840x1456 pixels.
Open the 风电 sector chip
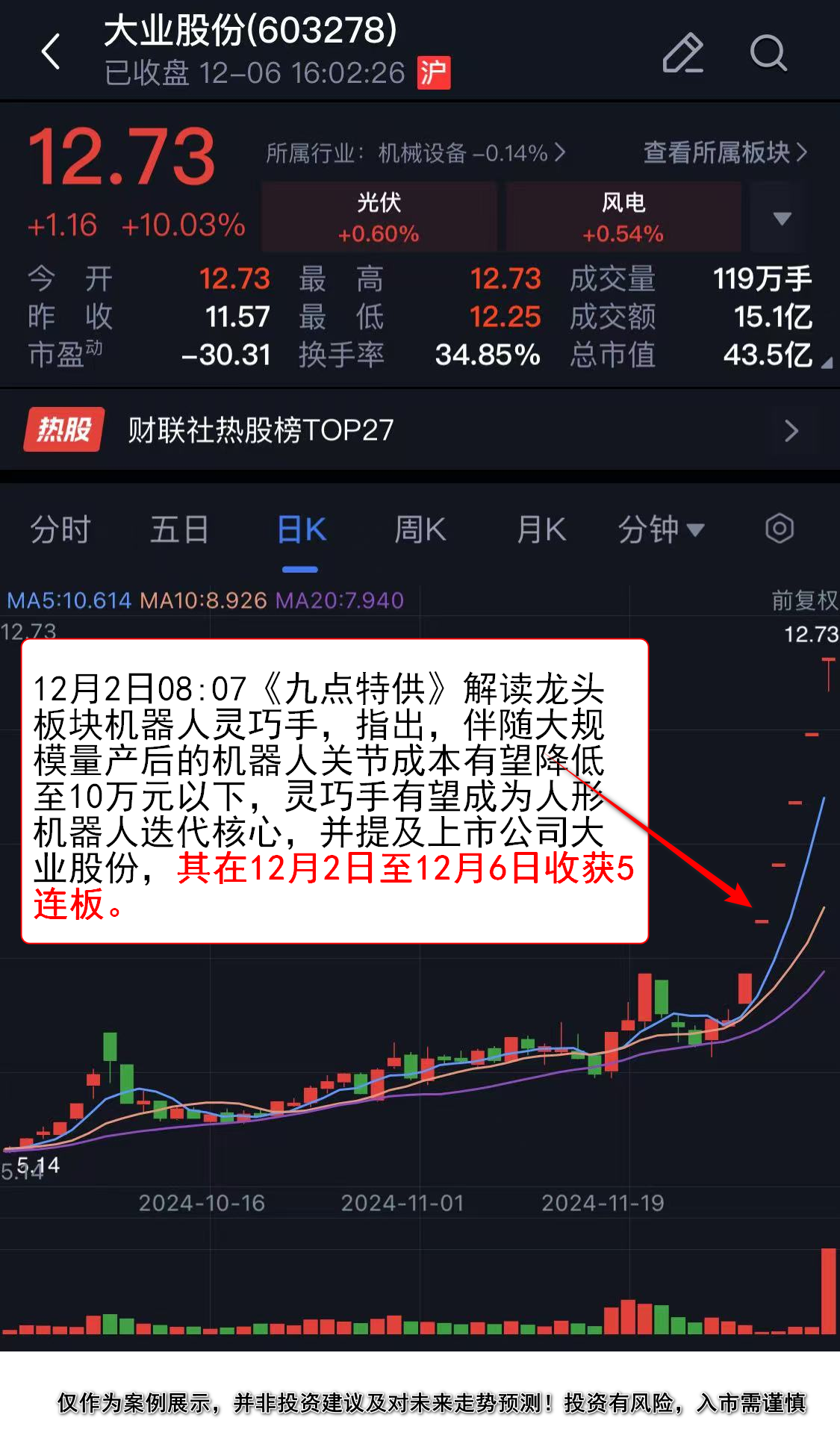click(x=623, y=217)
